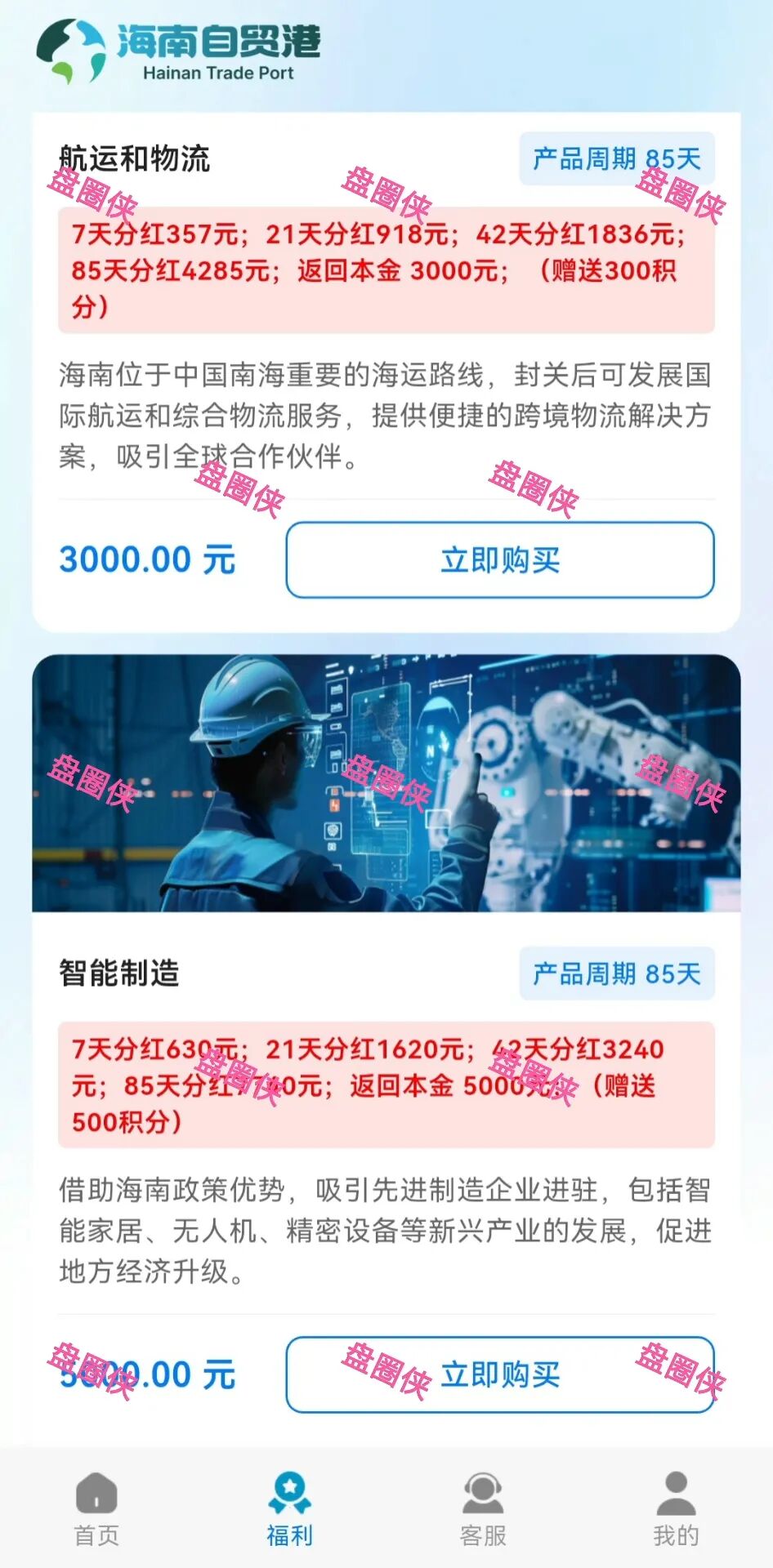Open the 客服 support tab
The image size is (773, 1568).
coord(483,1509)
